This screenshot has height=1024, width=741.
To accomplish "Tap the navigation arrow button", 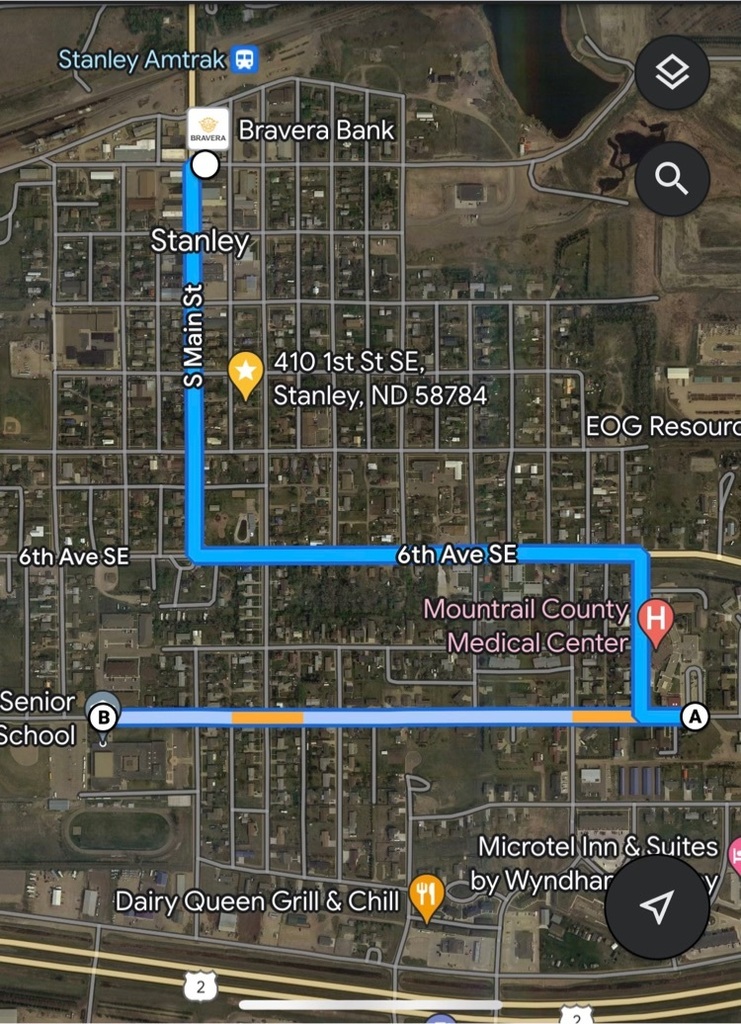I will (x=657, y=907).
